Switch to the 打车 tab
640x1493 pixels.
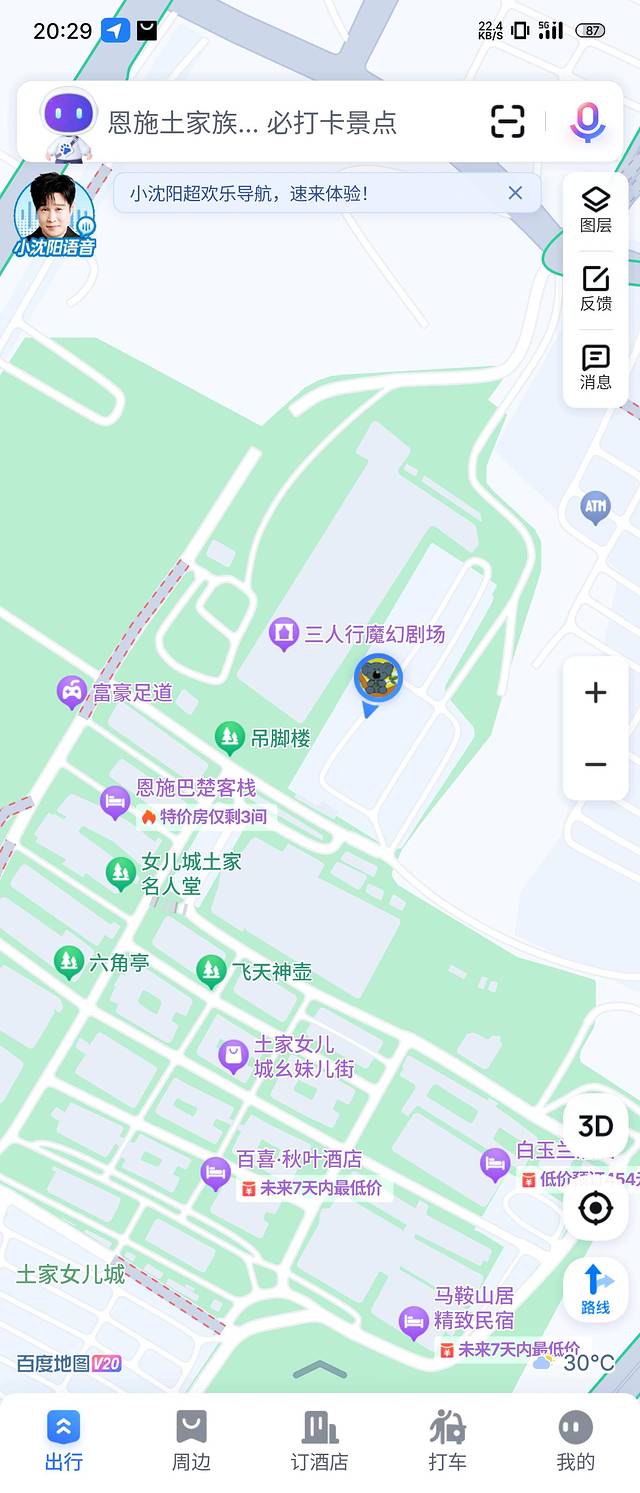point(447,1440)
